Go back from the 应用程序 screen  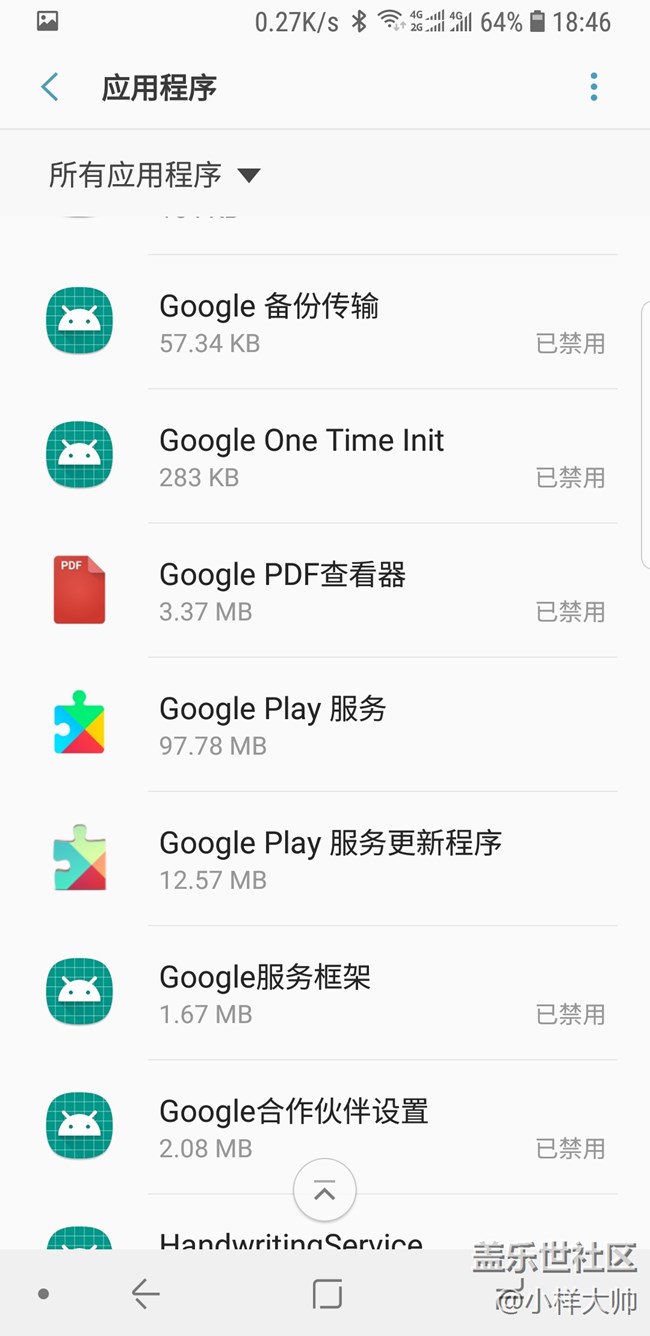[x=49, y=87]
